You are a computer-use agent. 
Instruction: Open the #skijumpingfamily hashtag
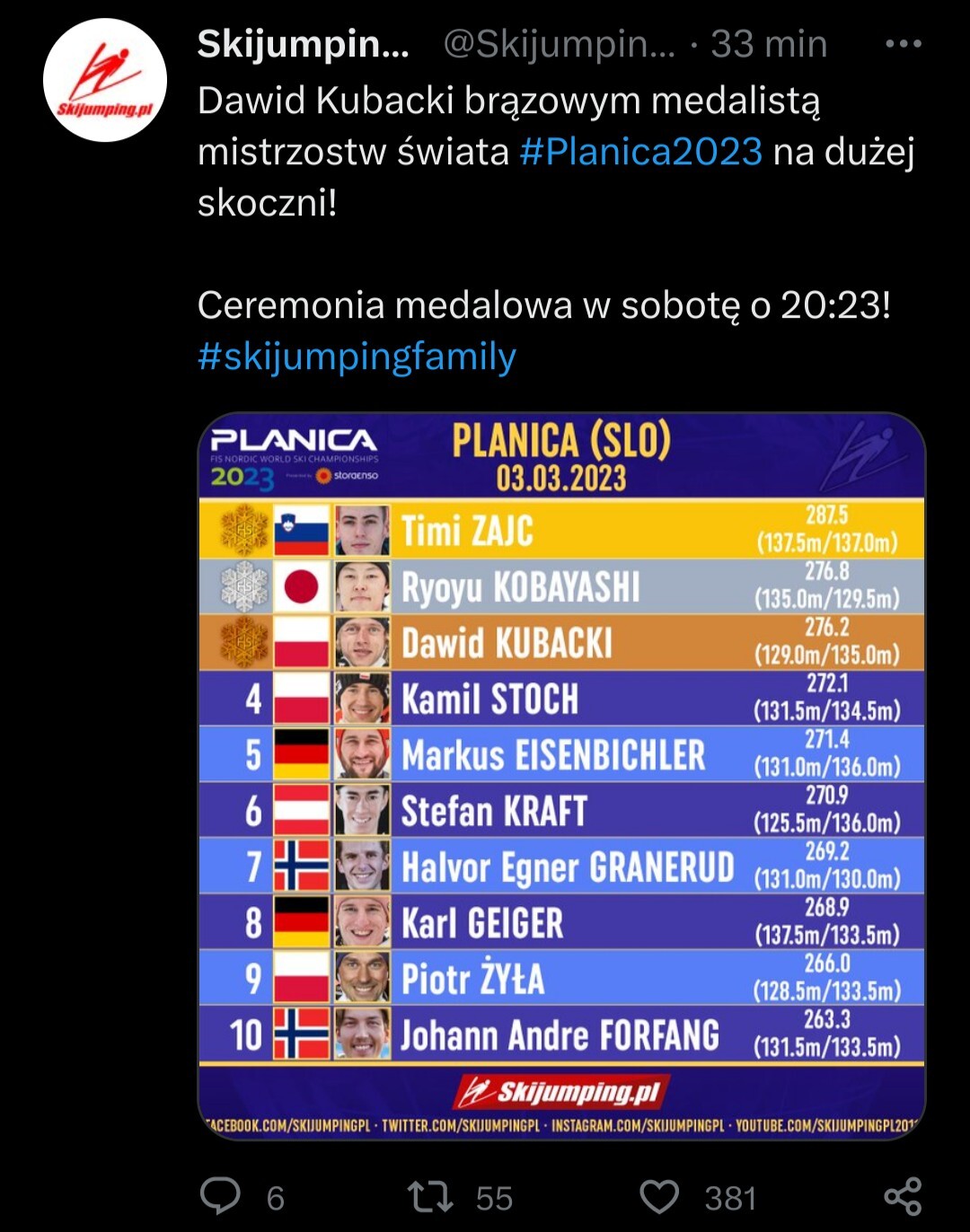click(357, 356)
